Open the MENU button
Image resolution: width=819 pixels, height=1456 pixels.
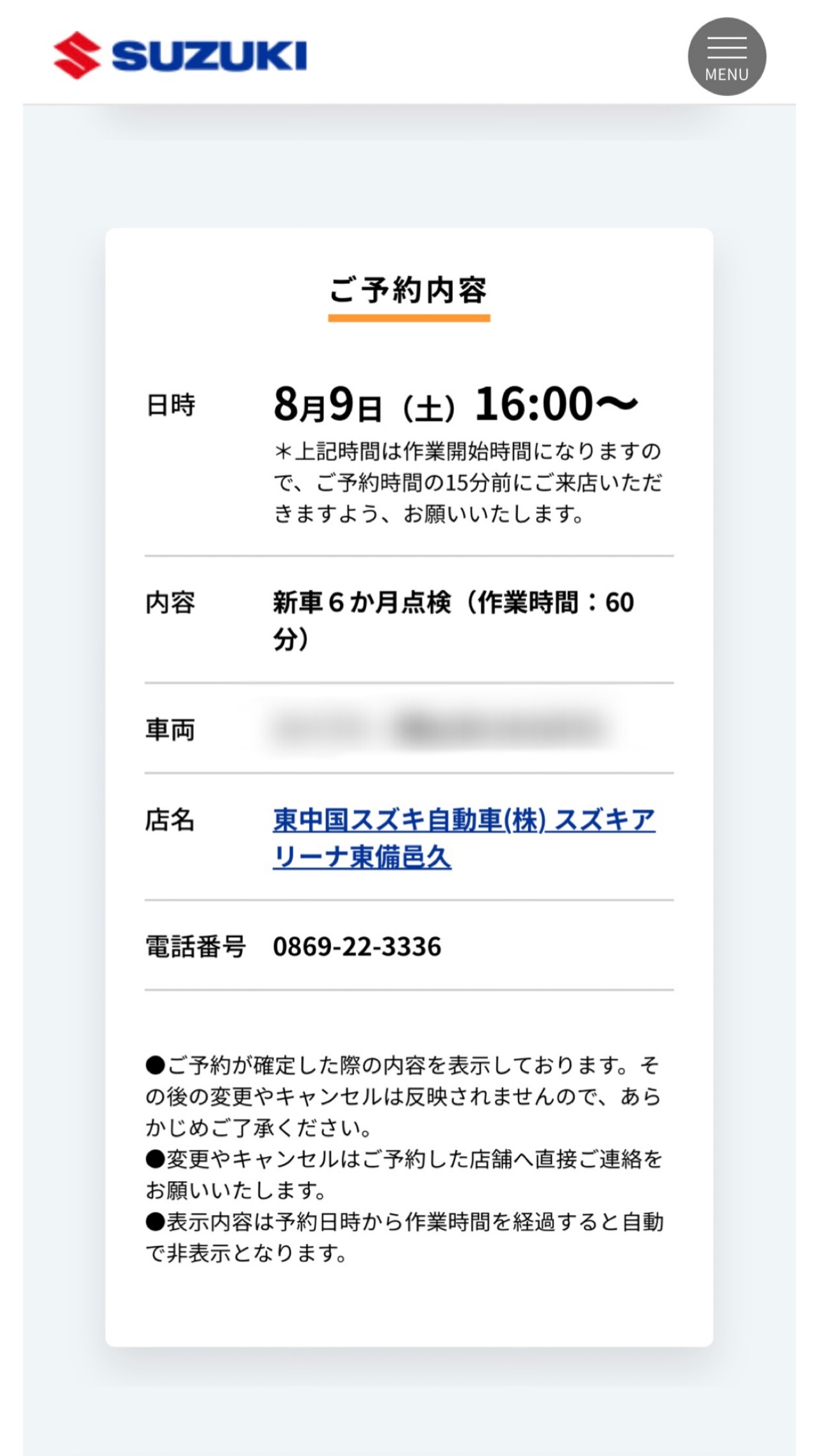[x=727, y=57]
